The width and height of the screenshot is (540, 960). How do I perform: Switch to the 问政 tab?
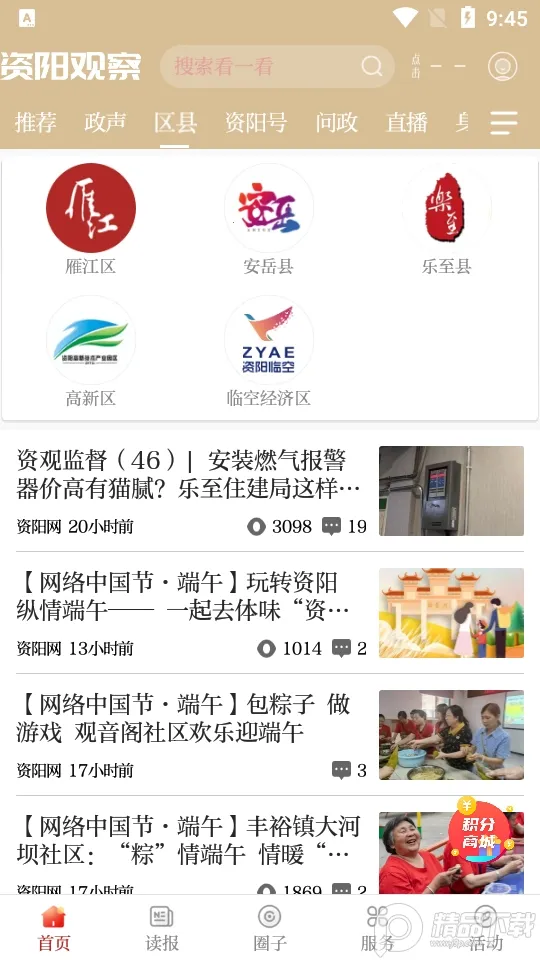coord(337,122)
